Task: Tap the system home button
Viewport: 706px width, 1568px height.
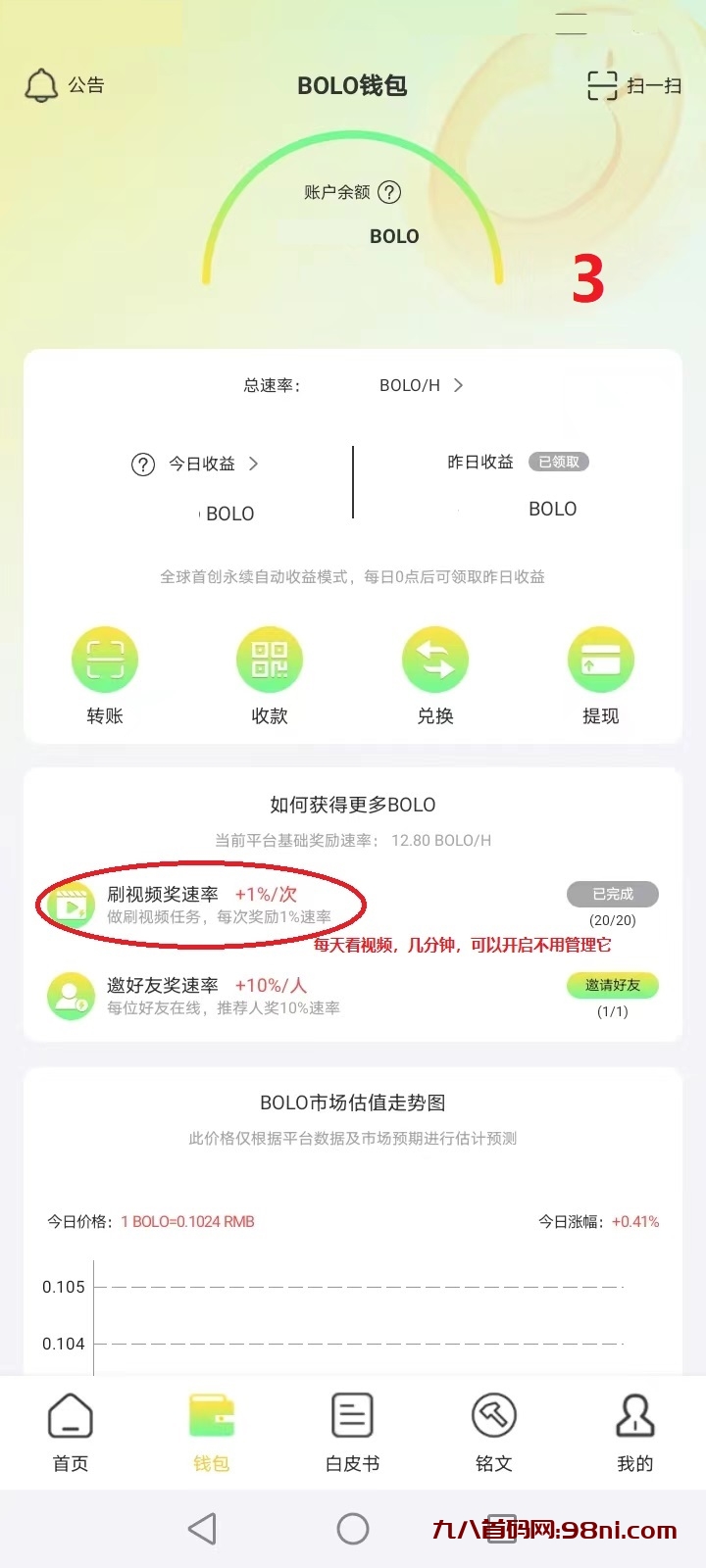Action: [x=353, y=1529]
